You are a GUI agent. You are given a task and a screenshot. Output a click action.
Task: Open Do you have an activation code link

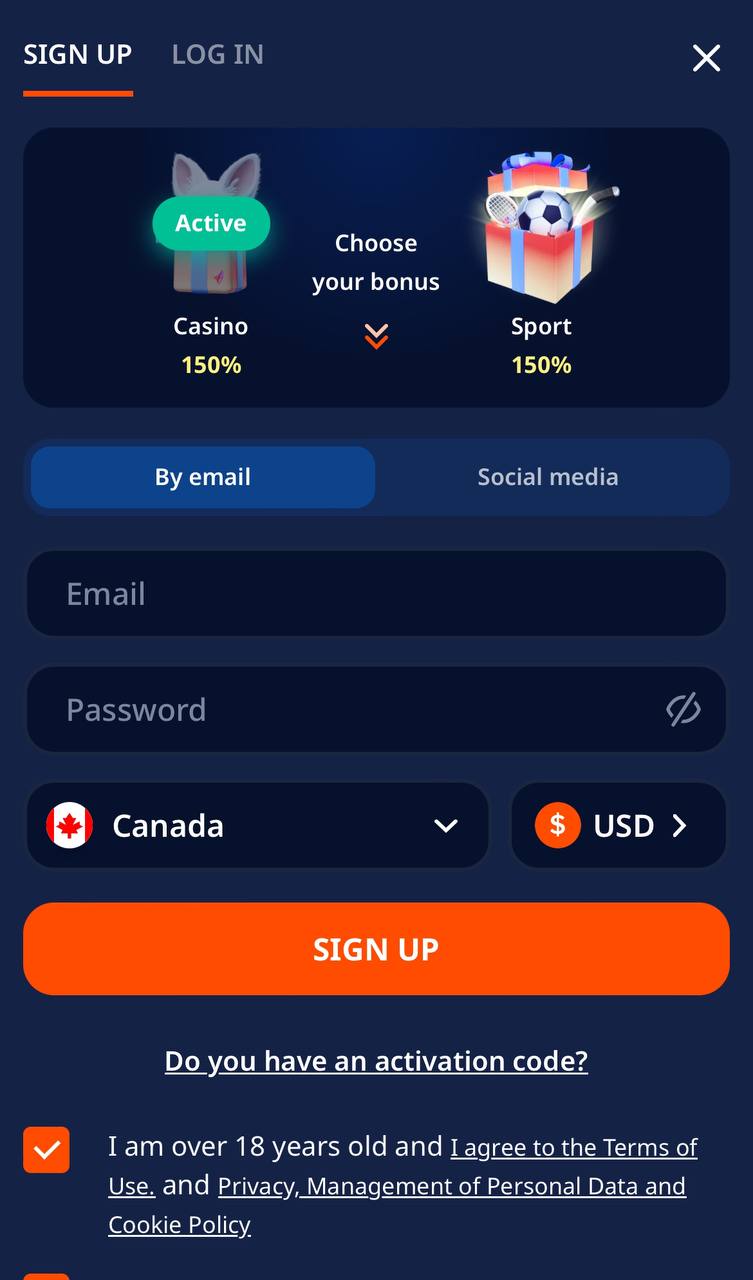(x=376, y=1060)
